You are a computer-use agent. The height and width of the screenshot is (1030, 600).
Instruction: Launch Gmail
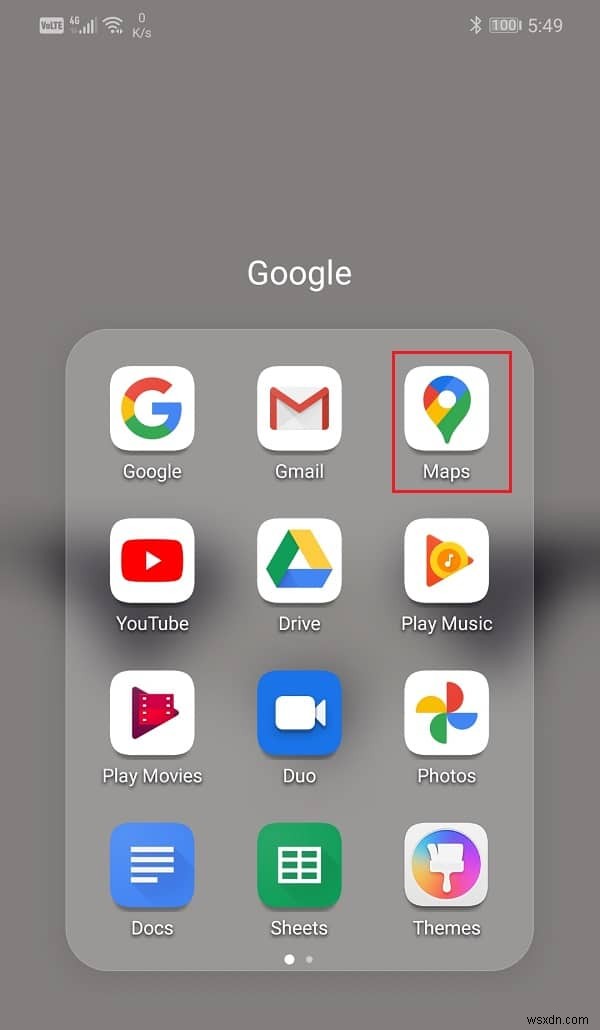pos(299,408)
